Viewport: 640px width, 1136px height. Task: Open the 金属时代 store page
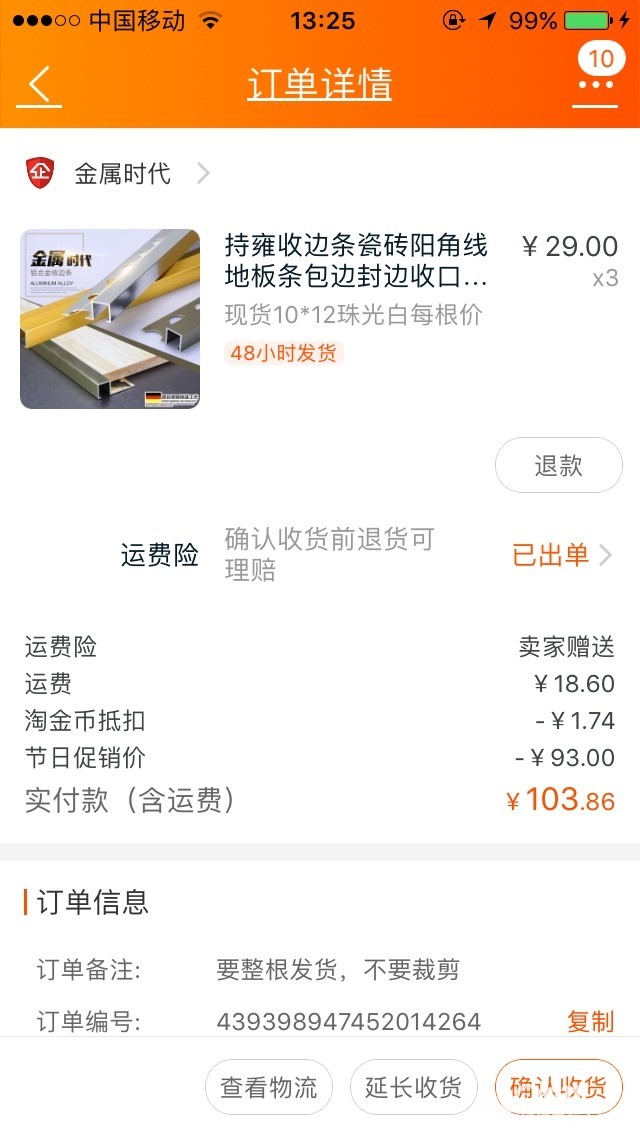click(122, 174)
